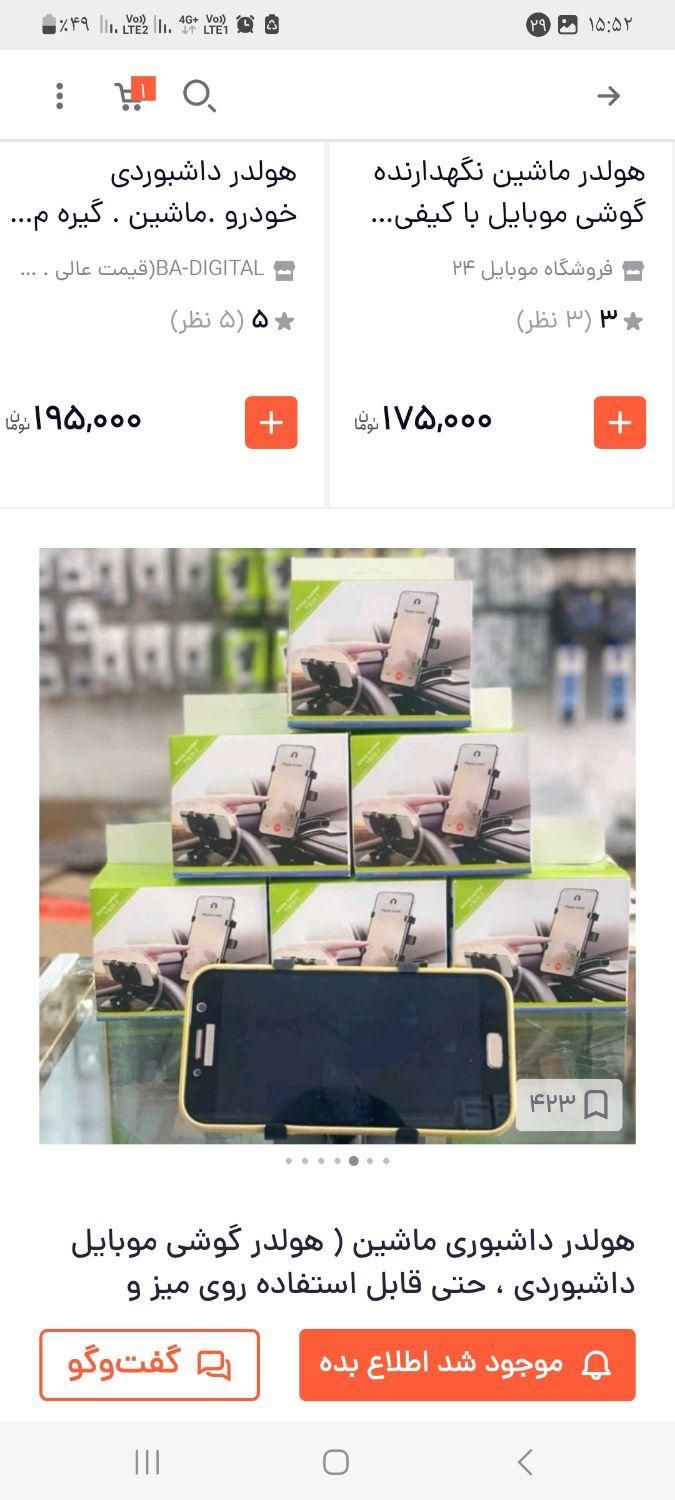
Task: Tap the image carousel page dots
Action: click(337, 1161)
